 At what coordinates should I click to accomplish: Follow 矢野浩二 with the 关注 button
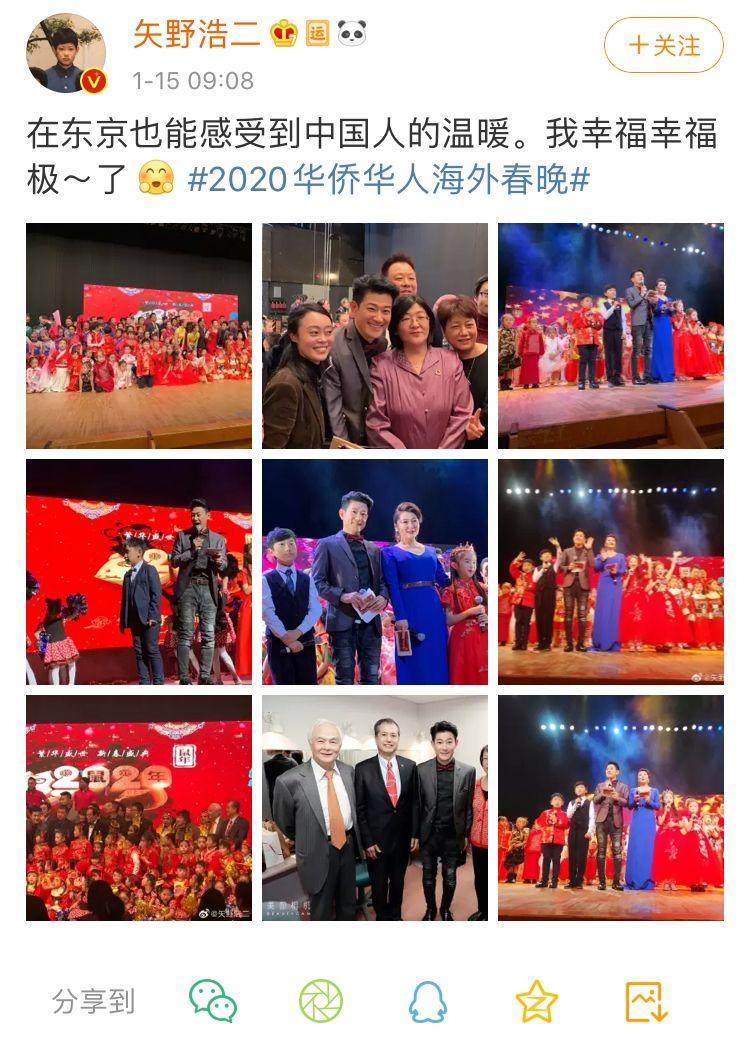pyautogui.click(x=663, y=46)
